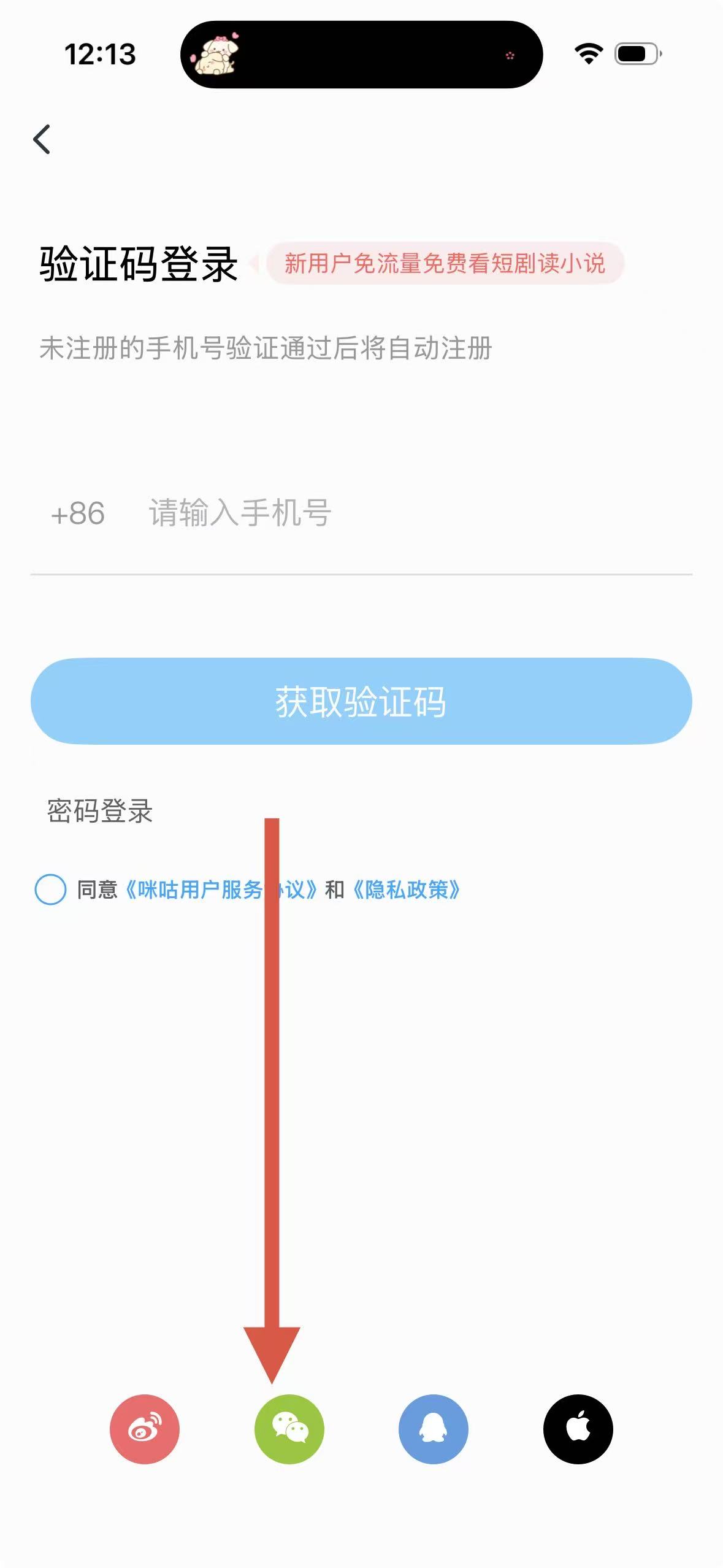Go back using the top-left arrow

pyautogui.click(x=42, y=139)
